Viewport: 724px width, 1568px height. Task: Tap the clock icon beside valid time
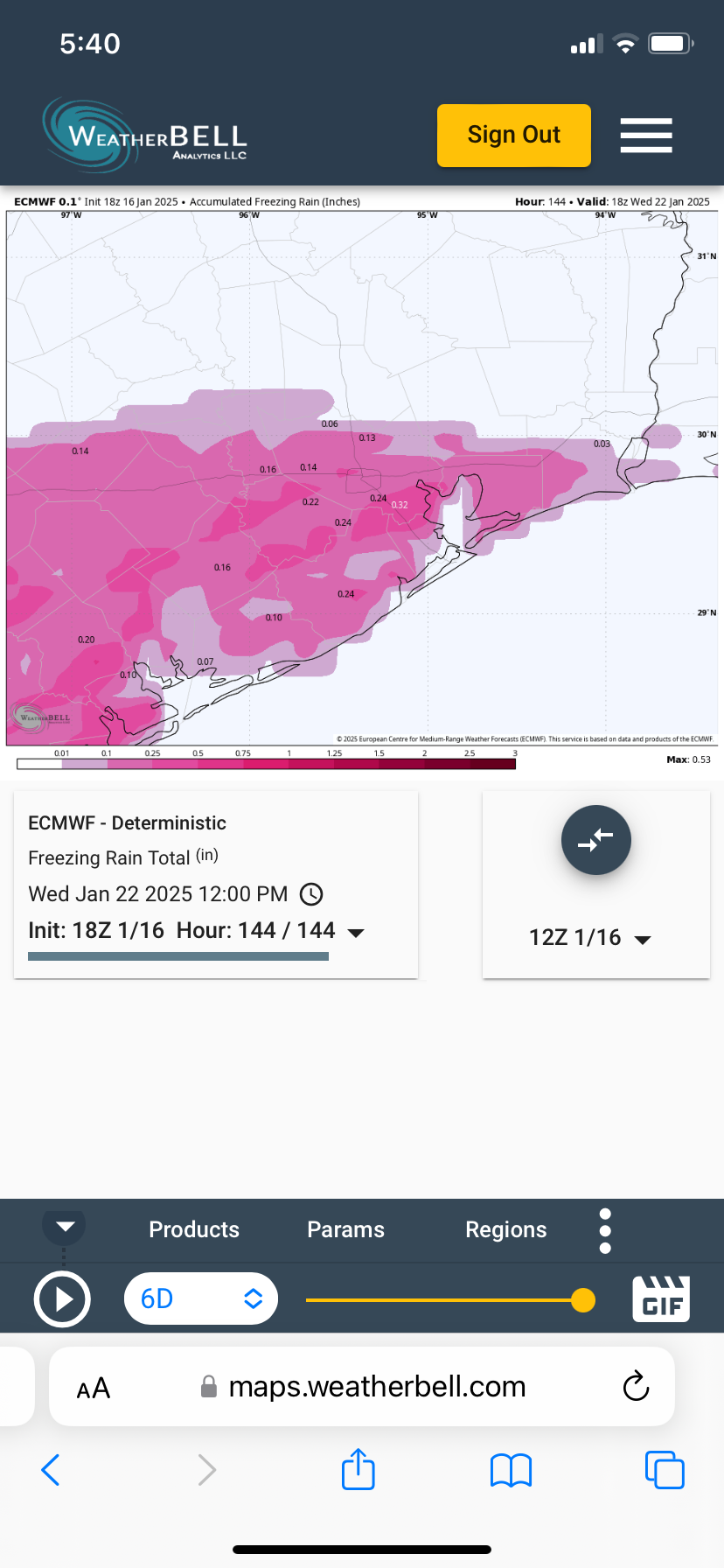311,894
